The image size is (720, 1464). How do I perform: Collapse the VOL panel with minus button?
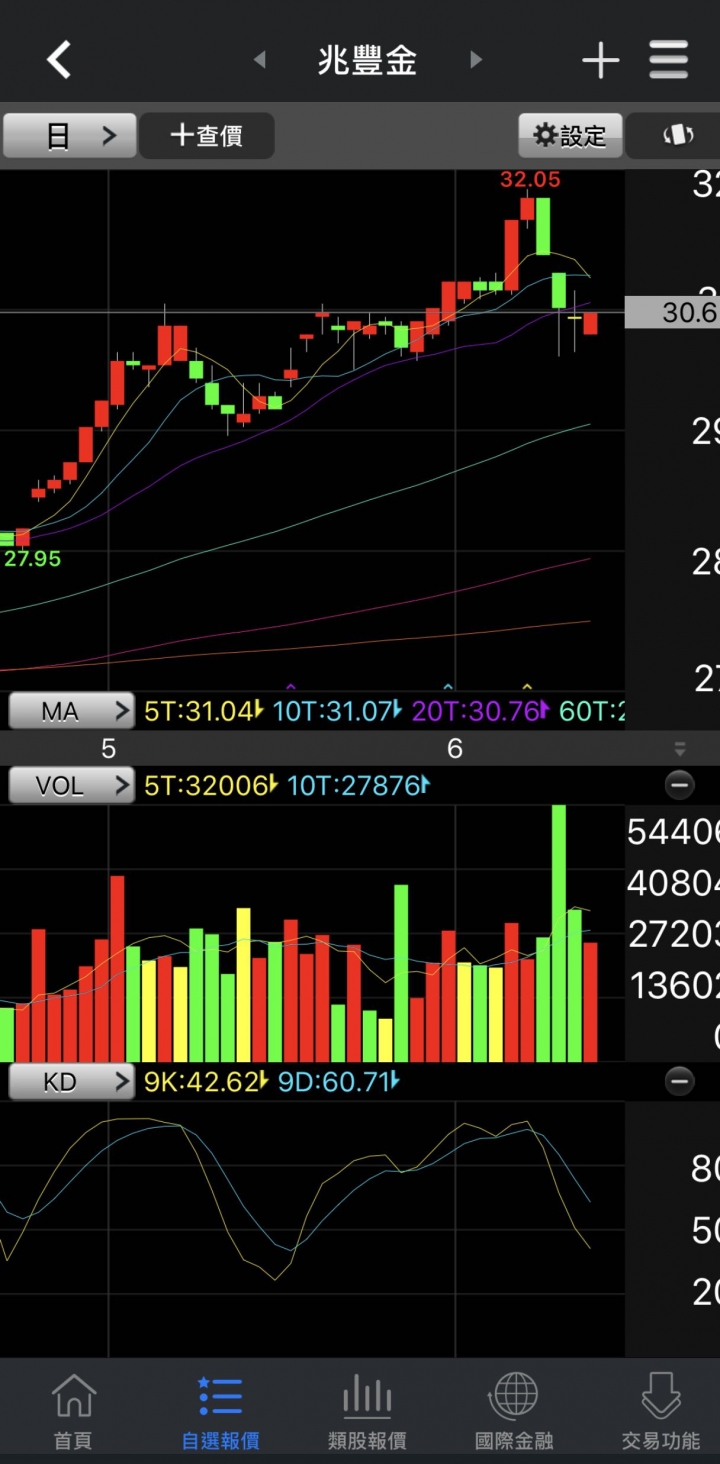tap(679, 785)
